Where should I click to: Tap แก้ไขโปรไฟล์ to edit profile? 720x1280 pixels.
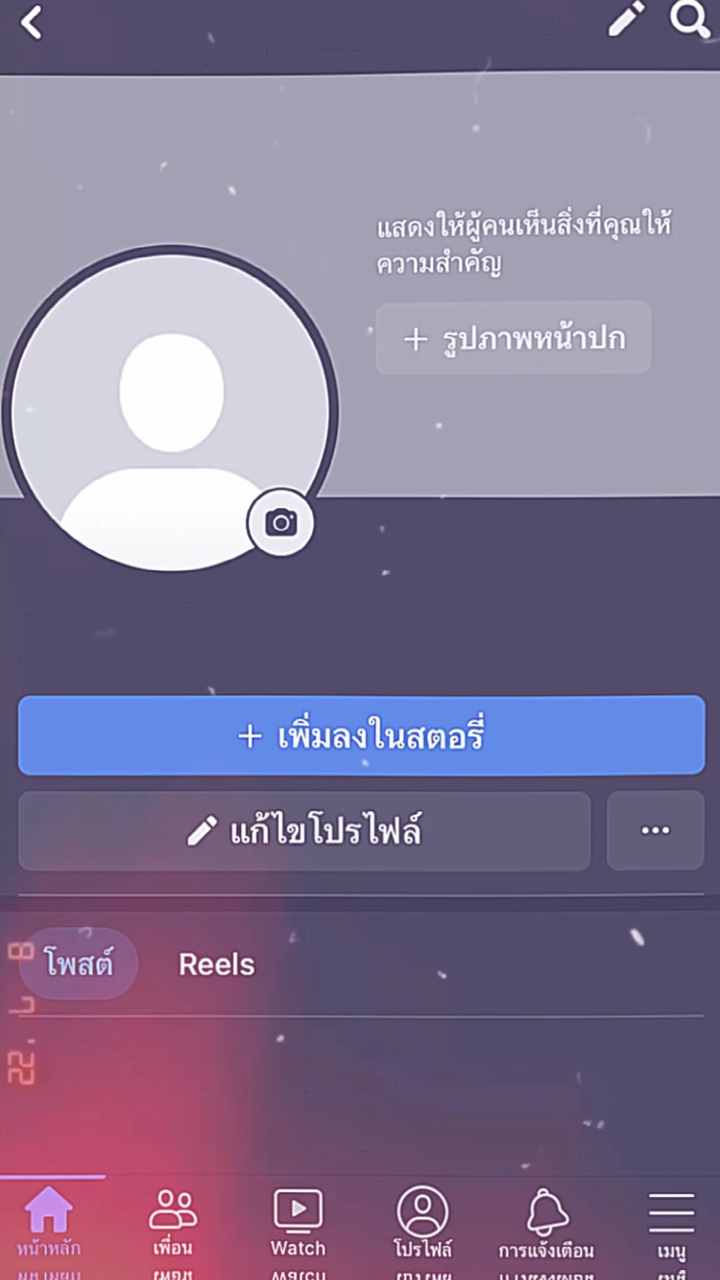[x=304, y=831]
